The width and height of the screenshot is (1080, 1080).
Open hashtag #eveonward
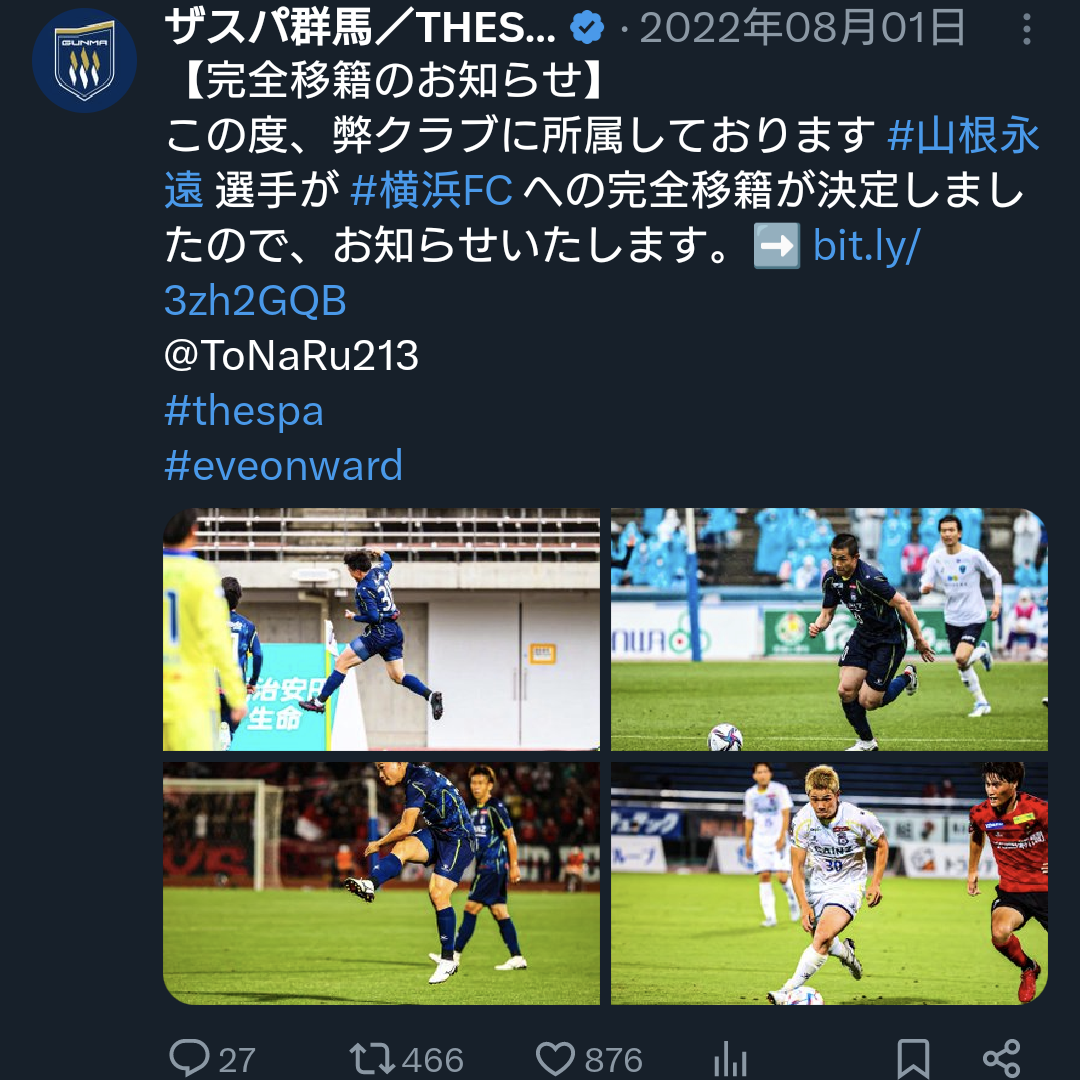284,466
